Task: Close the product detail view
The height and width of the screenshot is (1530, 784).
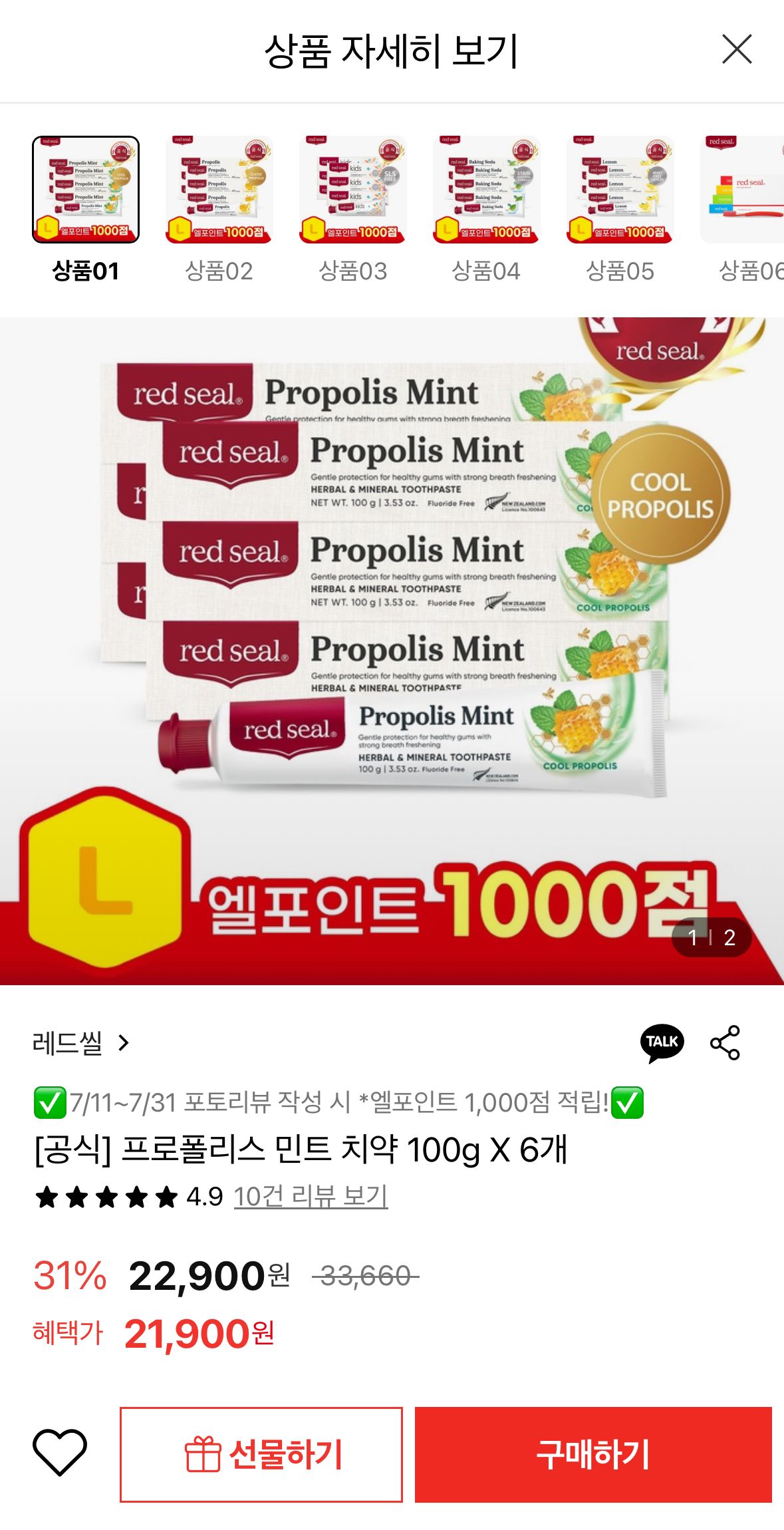Action: [737, 50]
